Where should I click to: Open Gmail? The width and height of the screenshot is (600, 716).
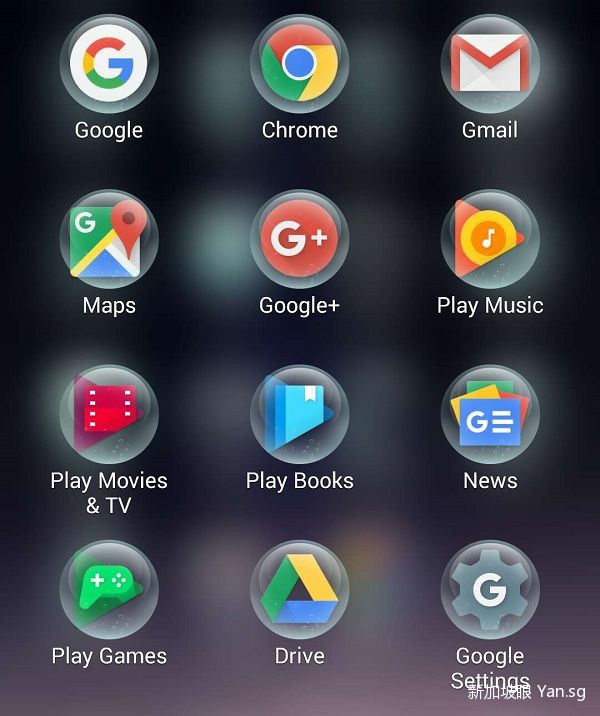pyautogui.click(x=490, y=65)
